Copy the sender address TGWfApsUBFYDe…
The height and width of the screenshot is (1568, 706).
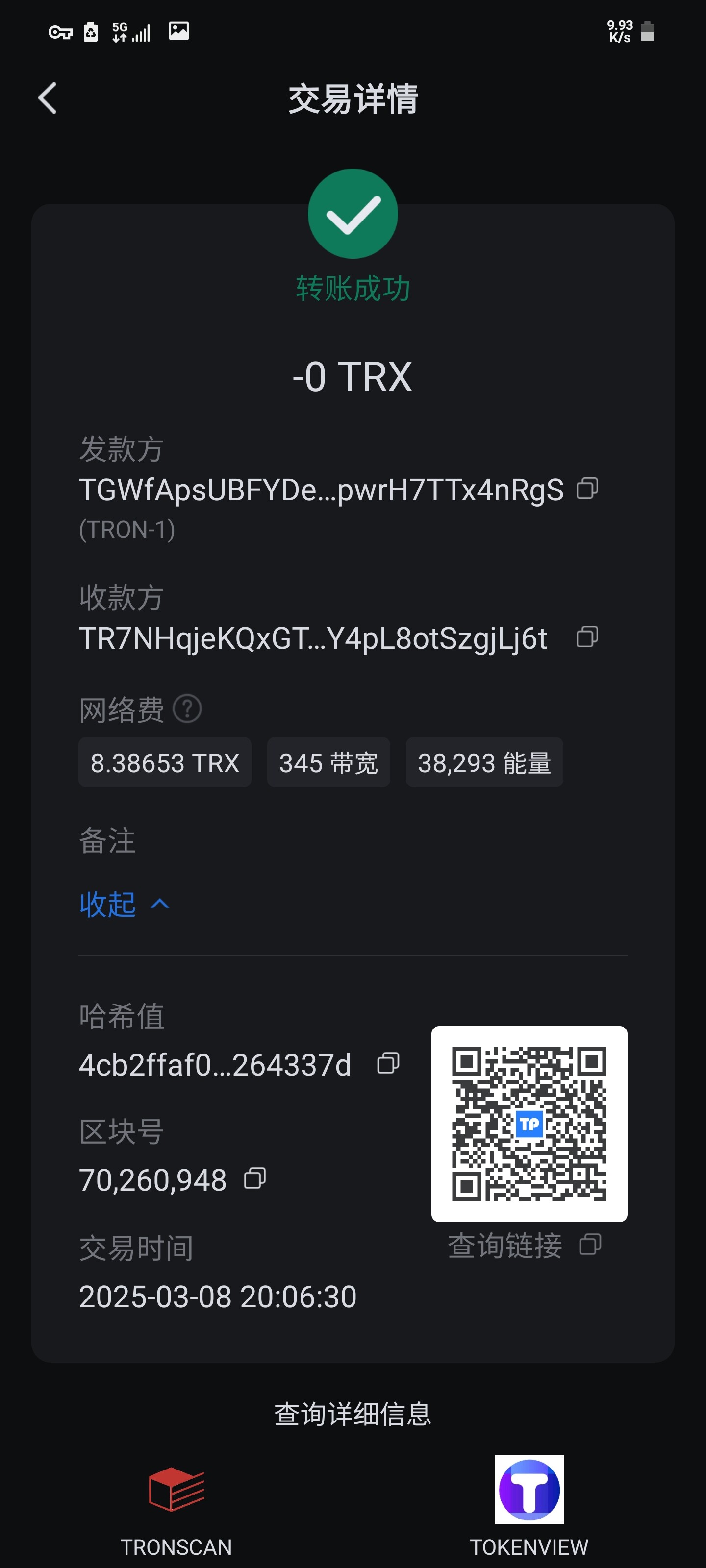tap(587, 488)
